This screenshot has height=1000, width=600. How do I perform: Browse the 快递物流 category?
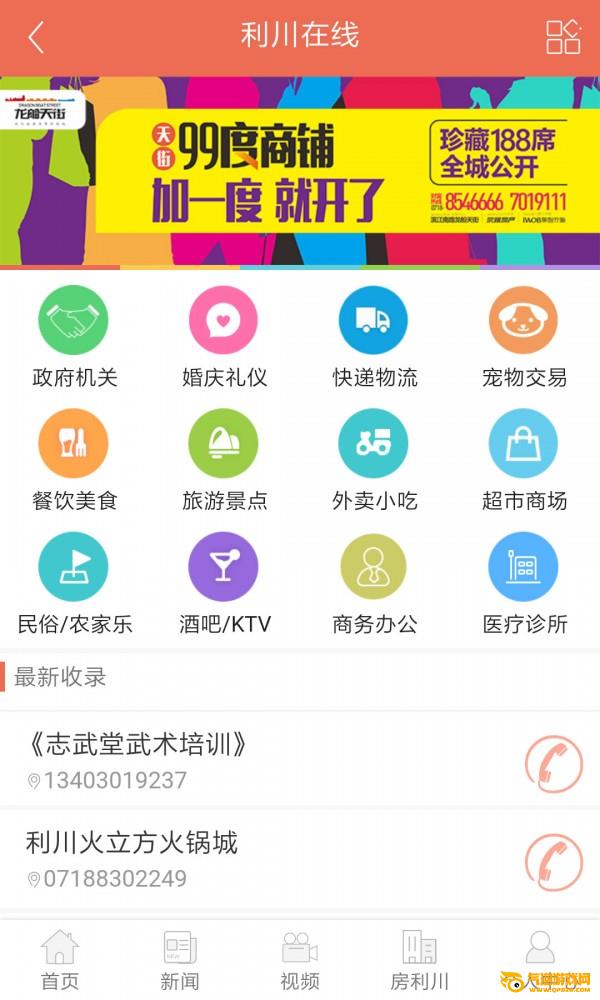pos(374,337)
